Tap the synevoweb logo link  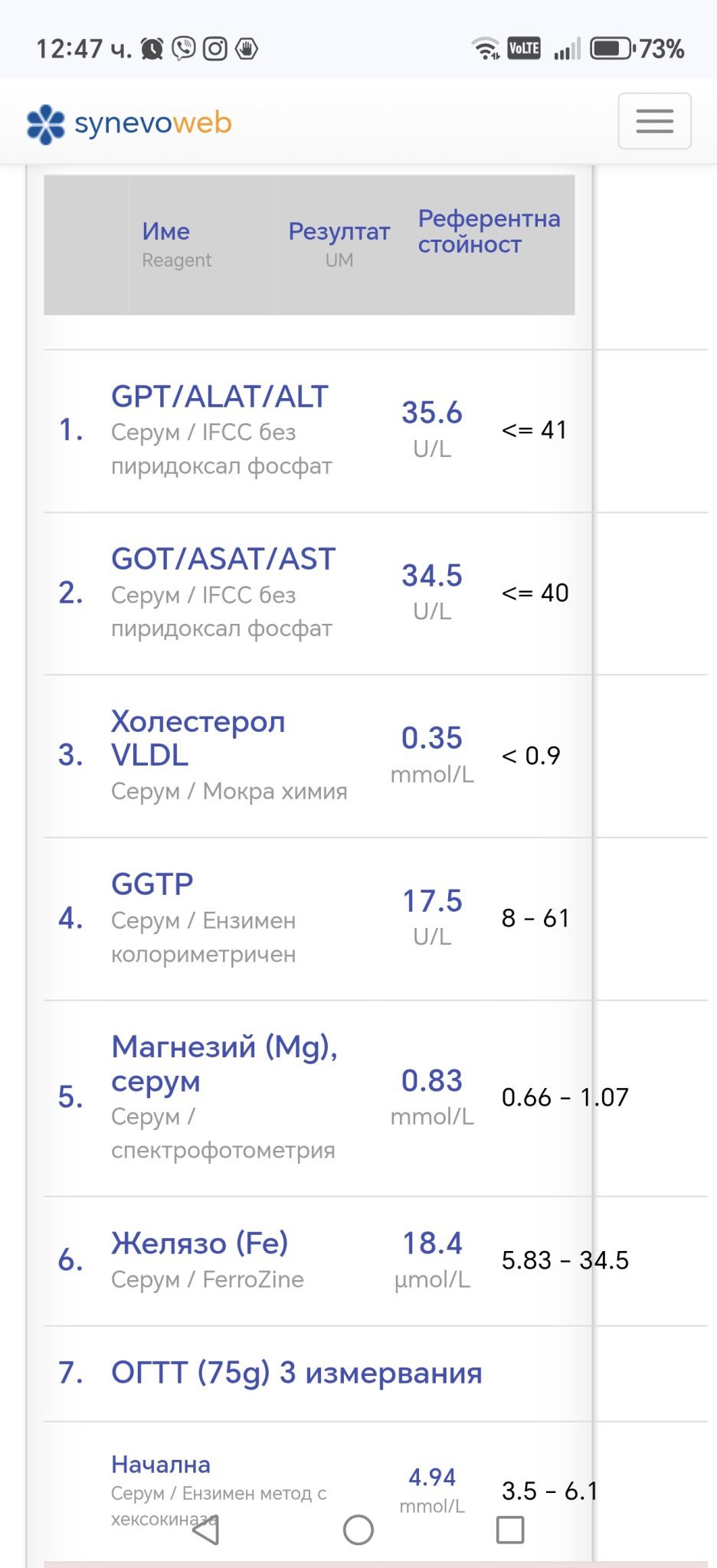tap(129, 123)
